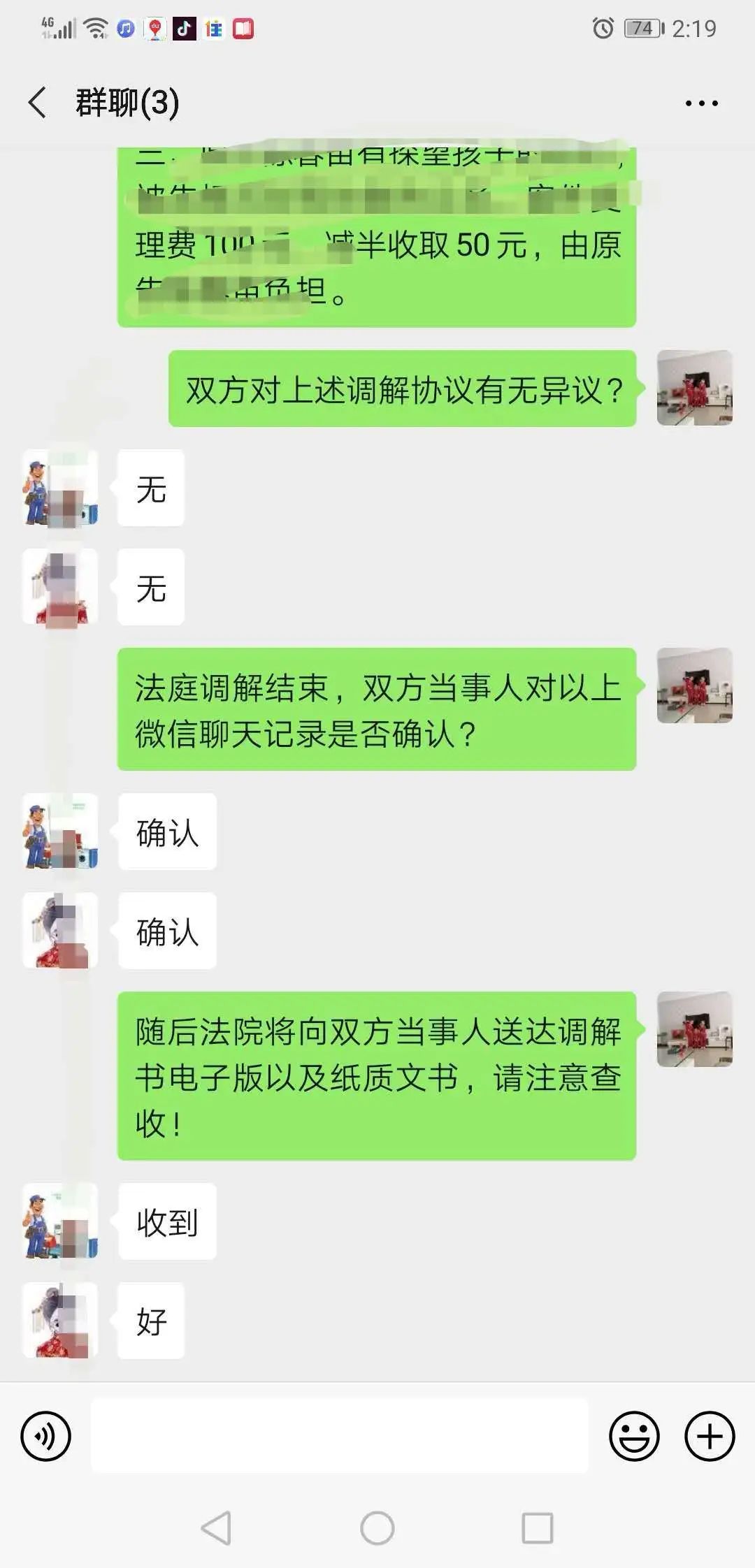The width and height of the screenshot is (755, 1568).
Task: Open the group chat options menu
Action: [x=701, y=103]
